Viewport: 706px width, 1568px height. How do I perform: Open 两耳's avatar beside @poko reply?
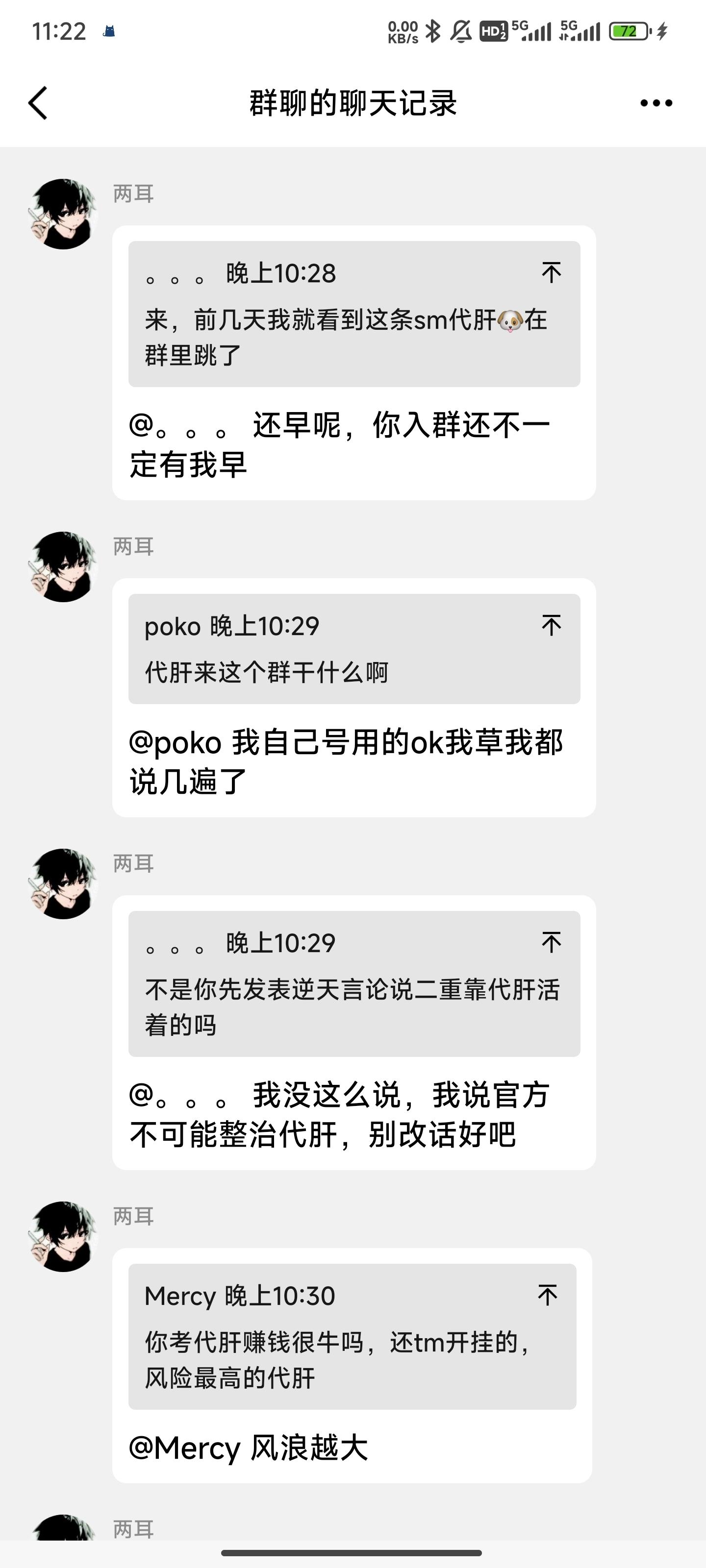pyautogui.click(x=63, y=567)
